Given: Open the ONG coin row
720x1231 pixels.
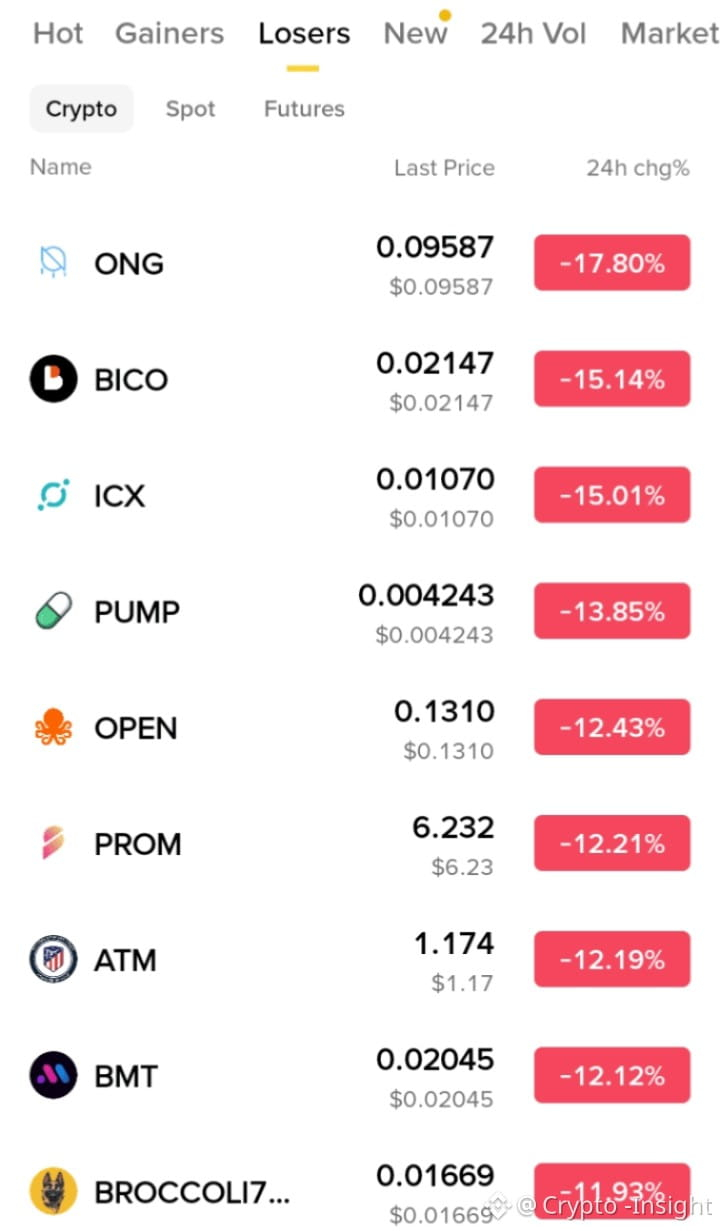Looking at the screenshot, I should [360, 264].
